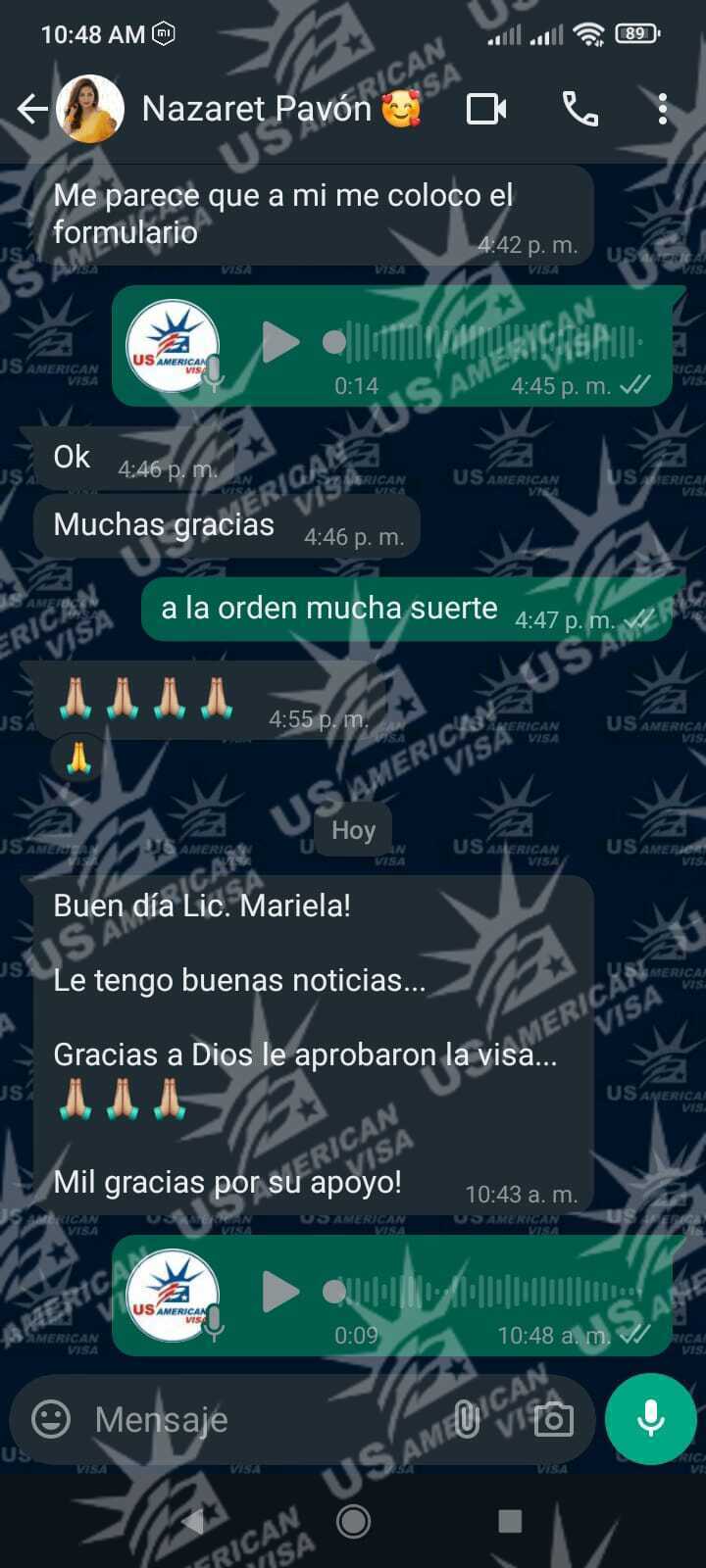Open recent apps from the navigation bar
This screenshot has width=706, height=1568.
click(510, 1521)
